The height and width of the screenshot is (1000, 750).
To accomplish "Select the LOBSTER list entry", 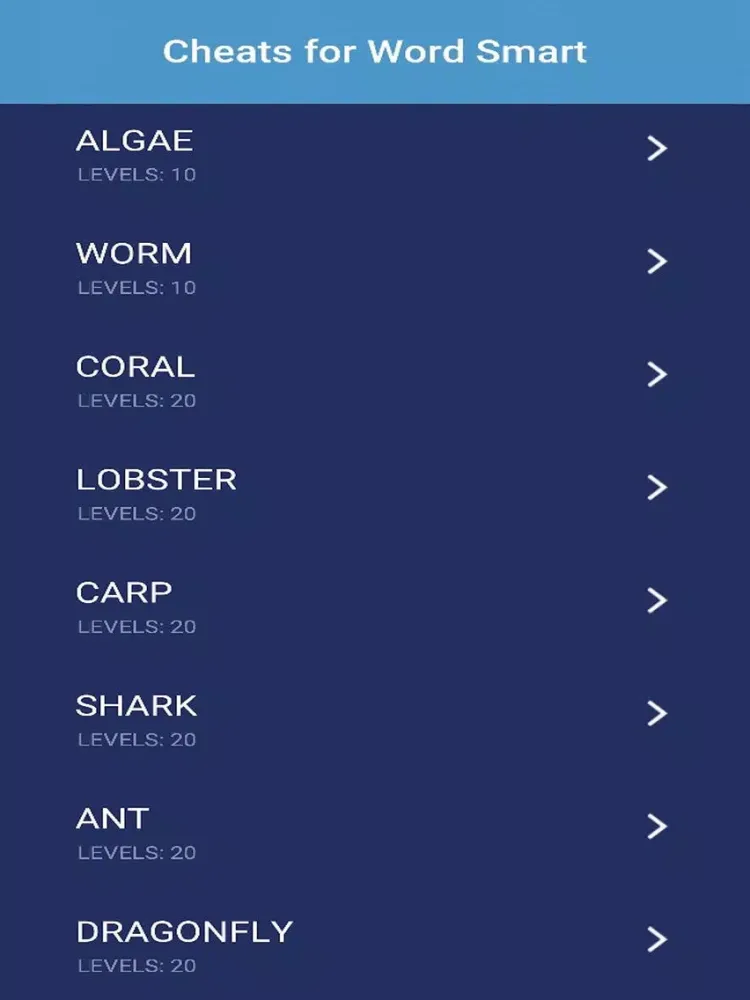I will click(158, 480).
